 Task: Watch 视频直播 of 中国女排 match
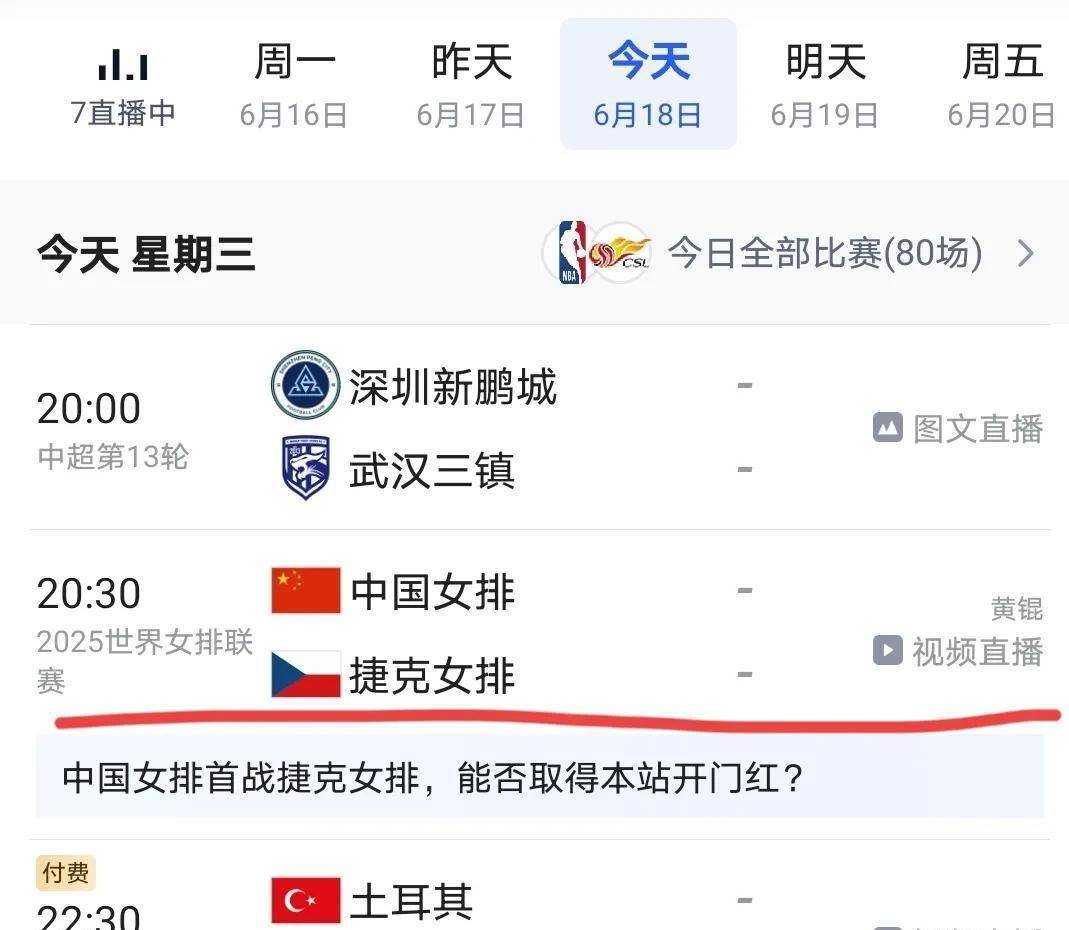click(958, 652)
